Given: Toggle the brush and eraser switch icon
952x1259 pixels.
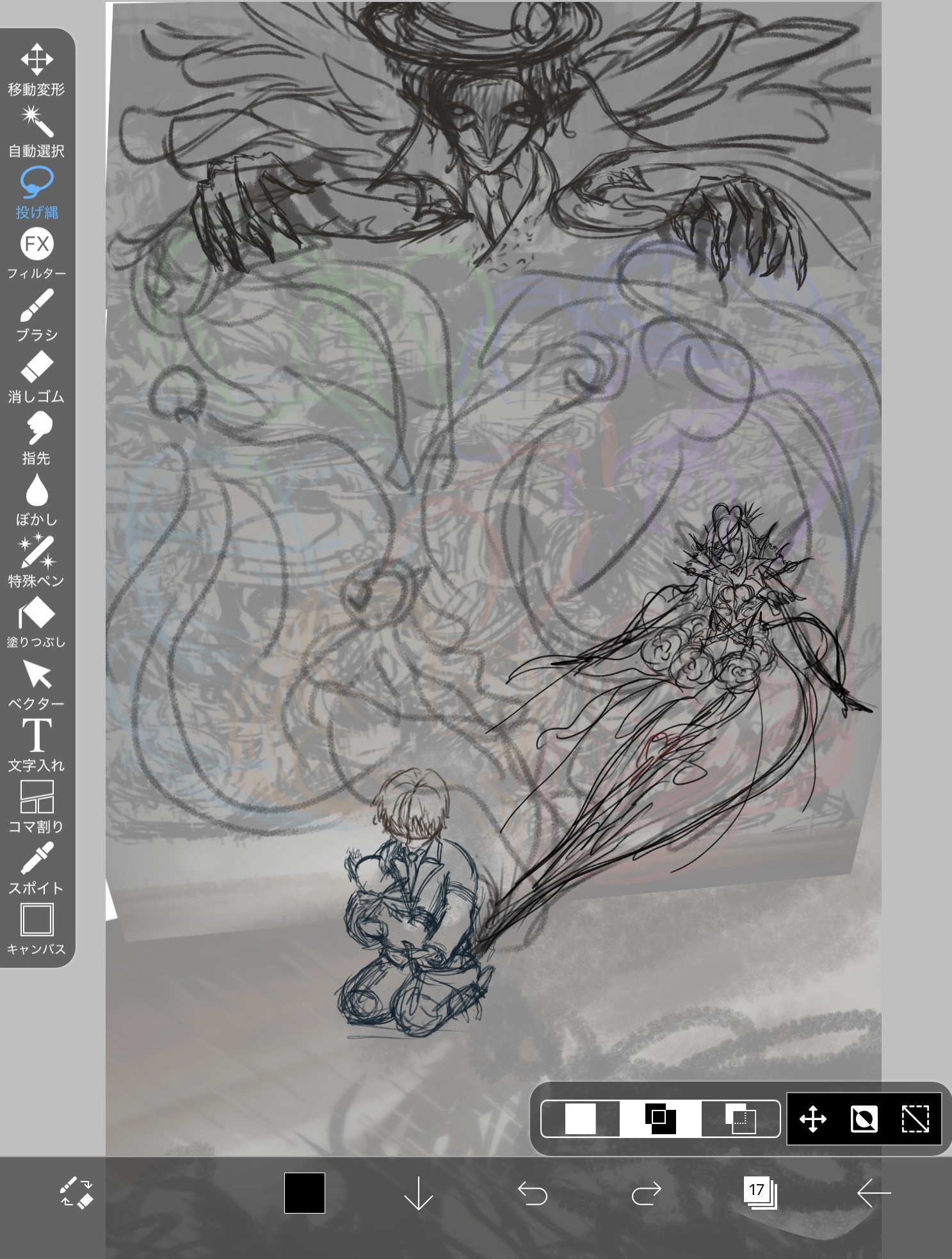Looking at the screenshot, I should click(x=77, y=1193).
